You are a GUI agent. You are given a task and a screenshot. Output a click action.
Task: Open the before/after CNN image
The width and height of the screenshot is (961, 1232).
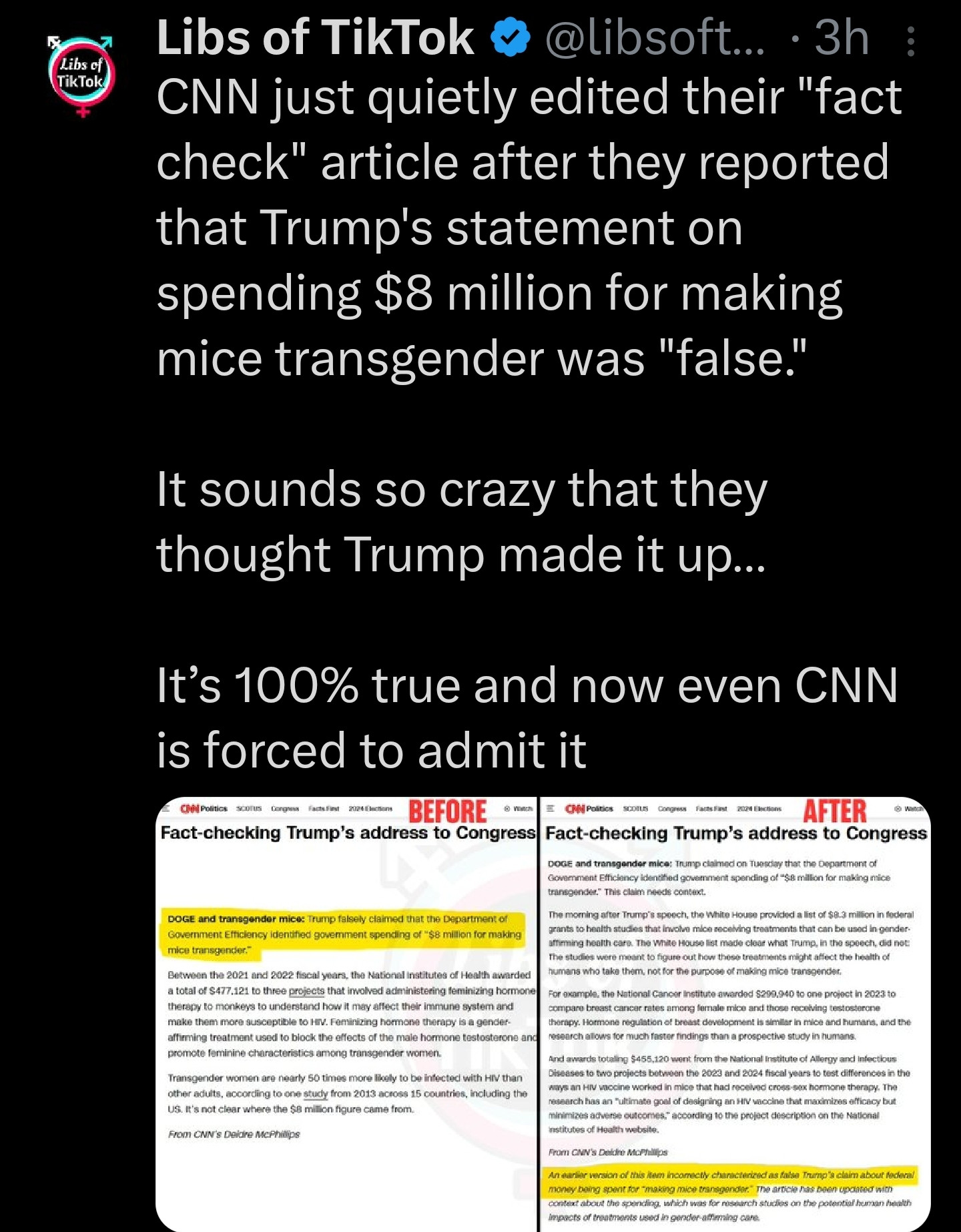(542, 1013)
